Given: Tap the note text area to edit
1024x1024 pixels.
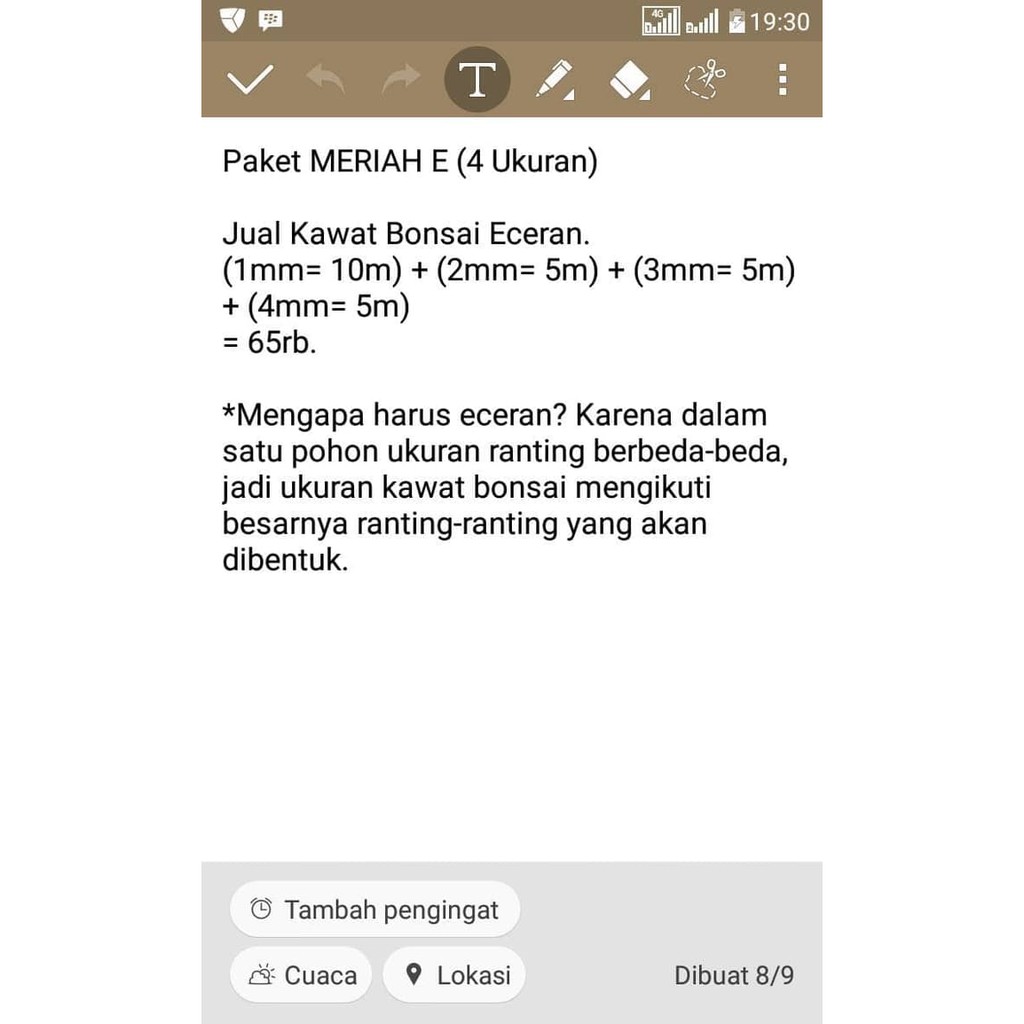Looking at the screenshot, I should coord(511,490).
